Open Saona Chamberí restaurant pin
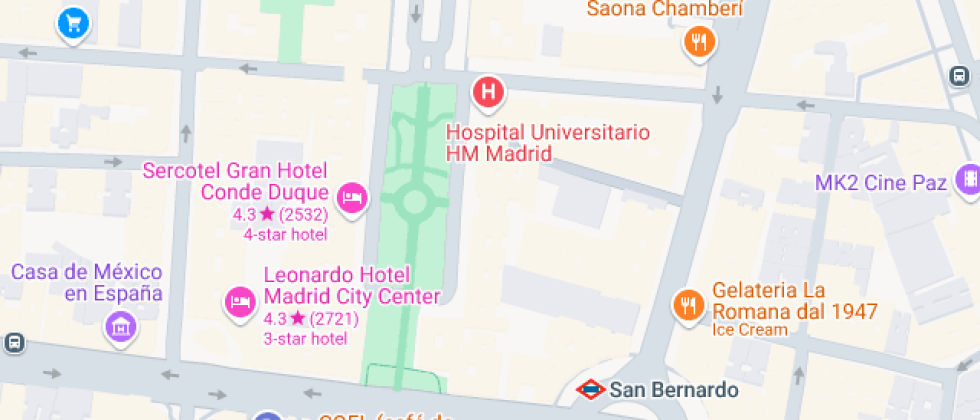980x420 pixels. point(699,42)
